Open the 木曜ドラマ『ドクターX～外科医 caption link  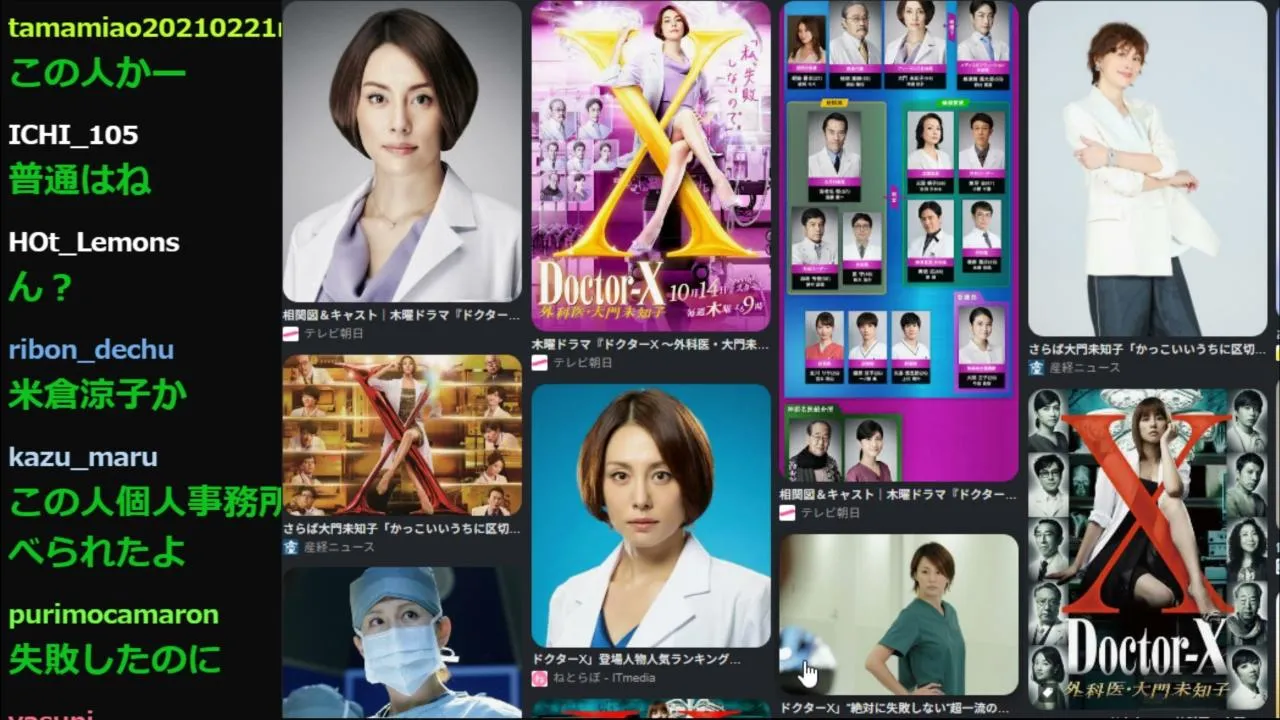[x=649, y=344]
